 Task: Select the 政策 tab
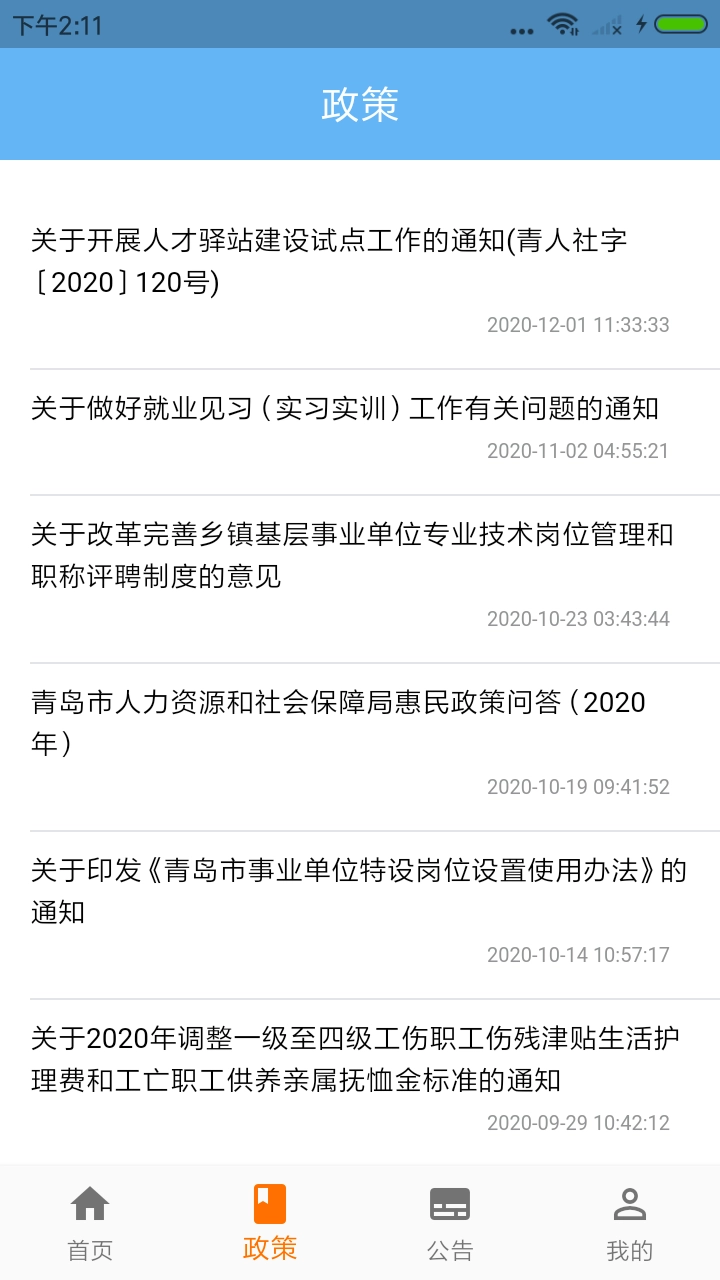click(270, 1222)
